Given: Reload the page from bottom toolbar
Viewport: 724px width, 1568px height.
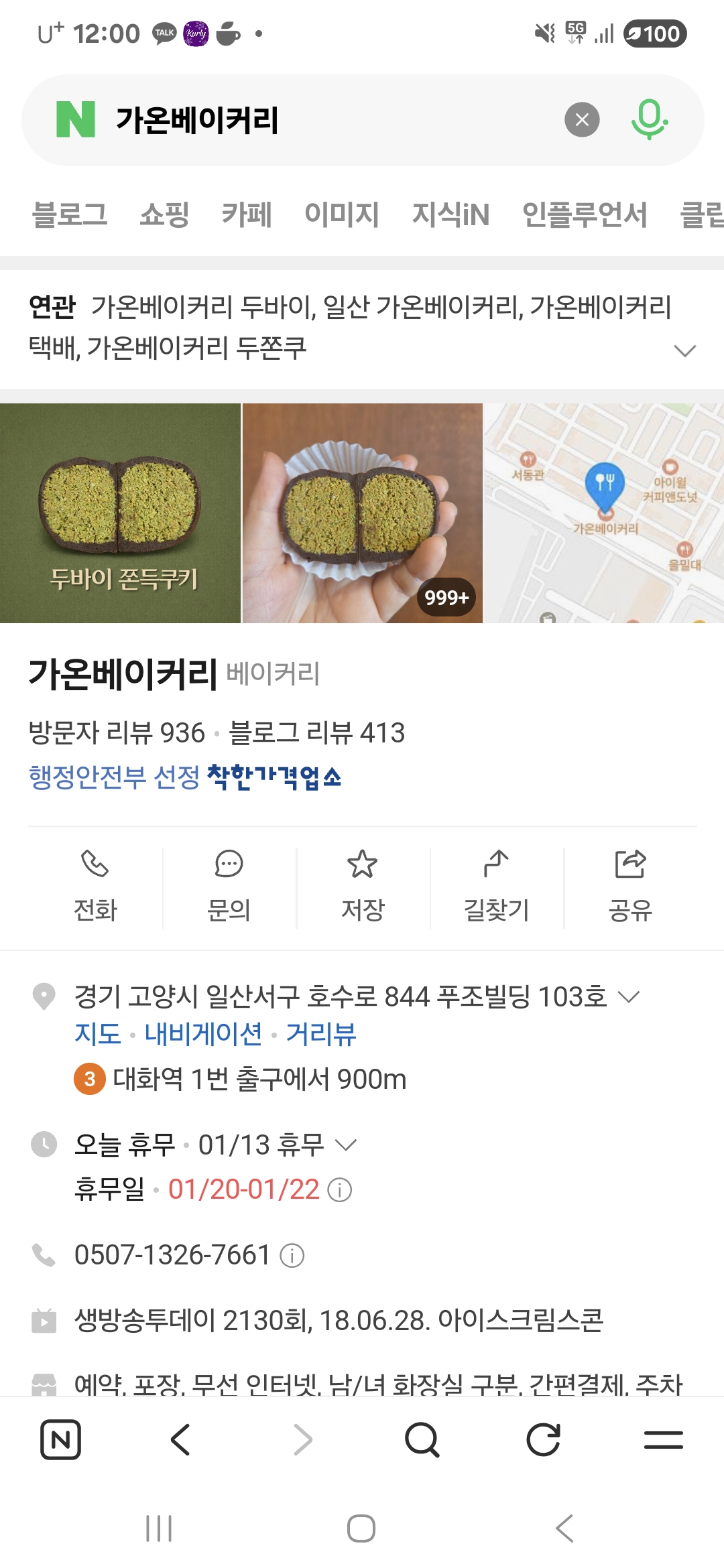Looking at the screenshot, I should [x=543, y=1439].
